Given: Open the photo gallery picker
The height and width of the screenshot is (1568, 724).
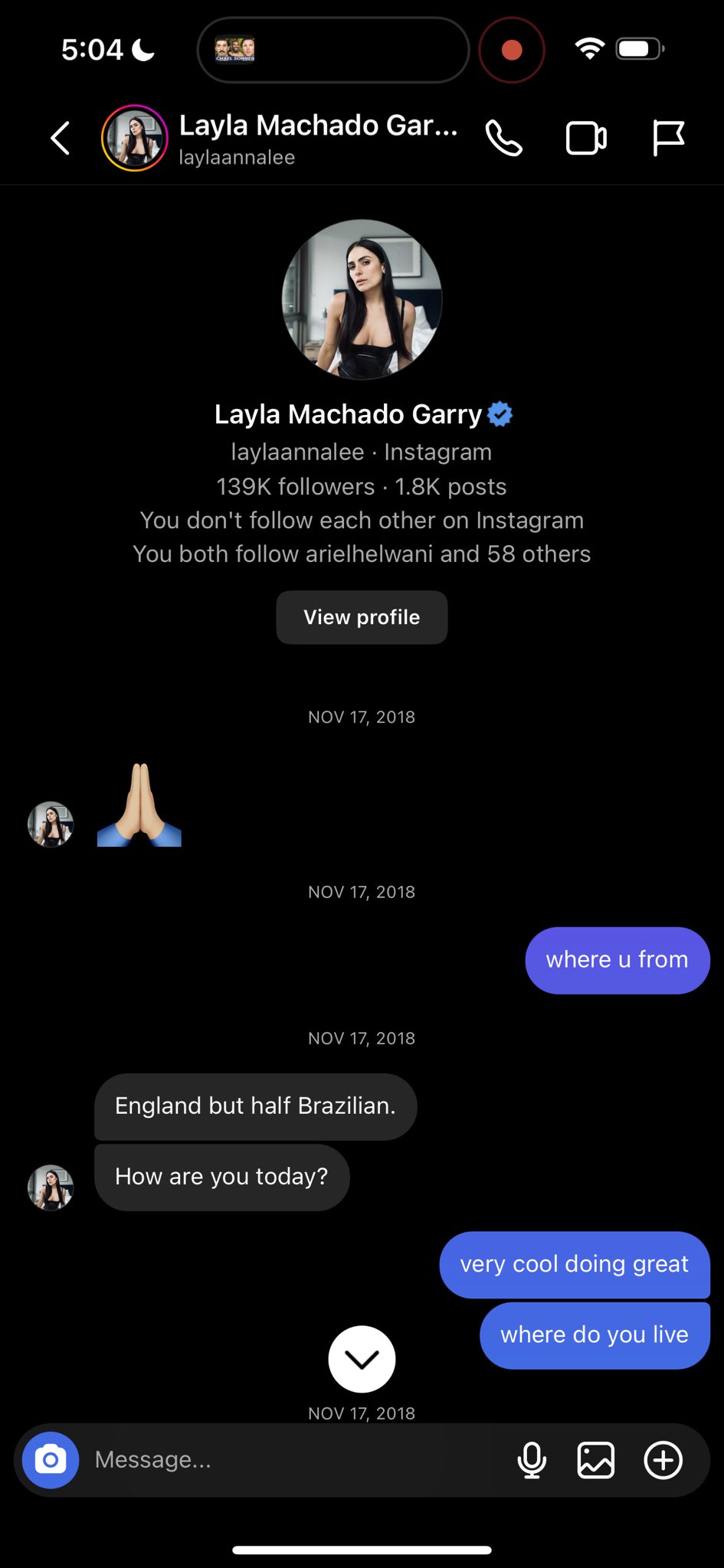Looking at the screenshot, I should [x=595, y=1460].
